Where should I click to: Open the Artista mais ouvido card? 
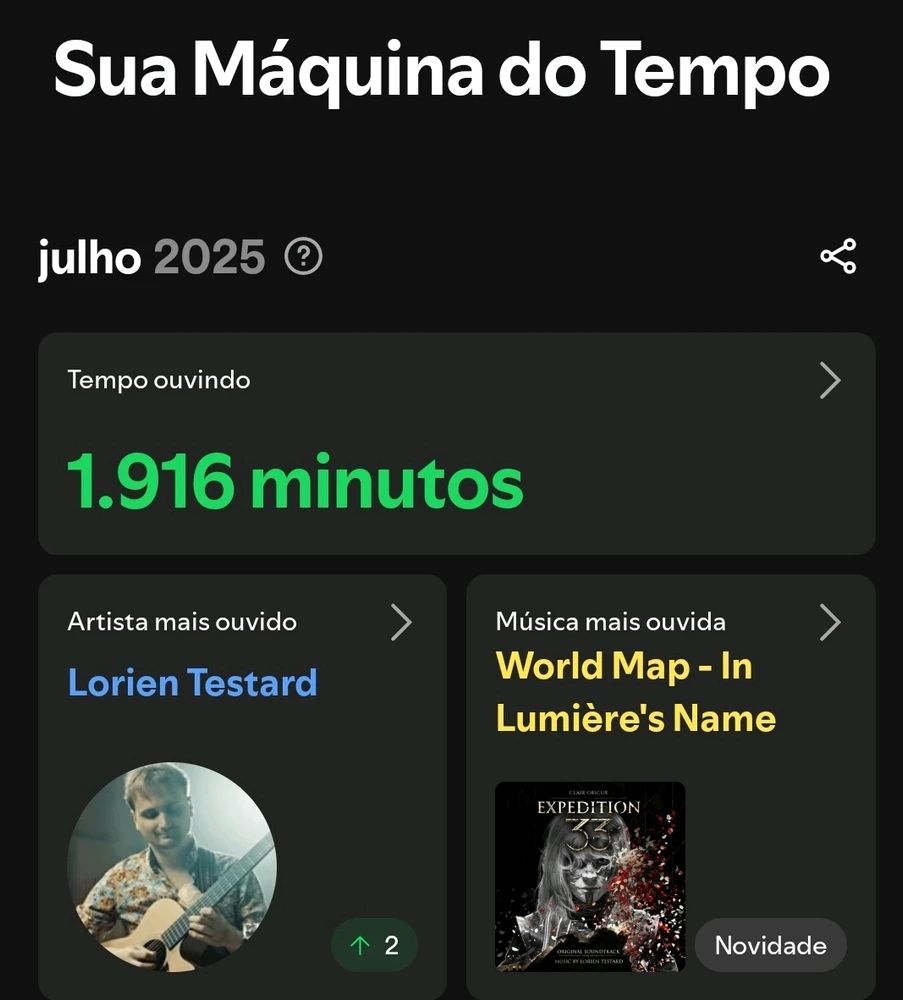click(401, 622)
